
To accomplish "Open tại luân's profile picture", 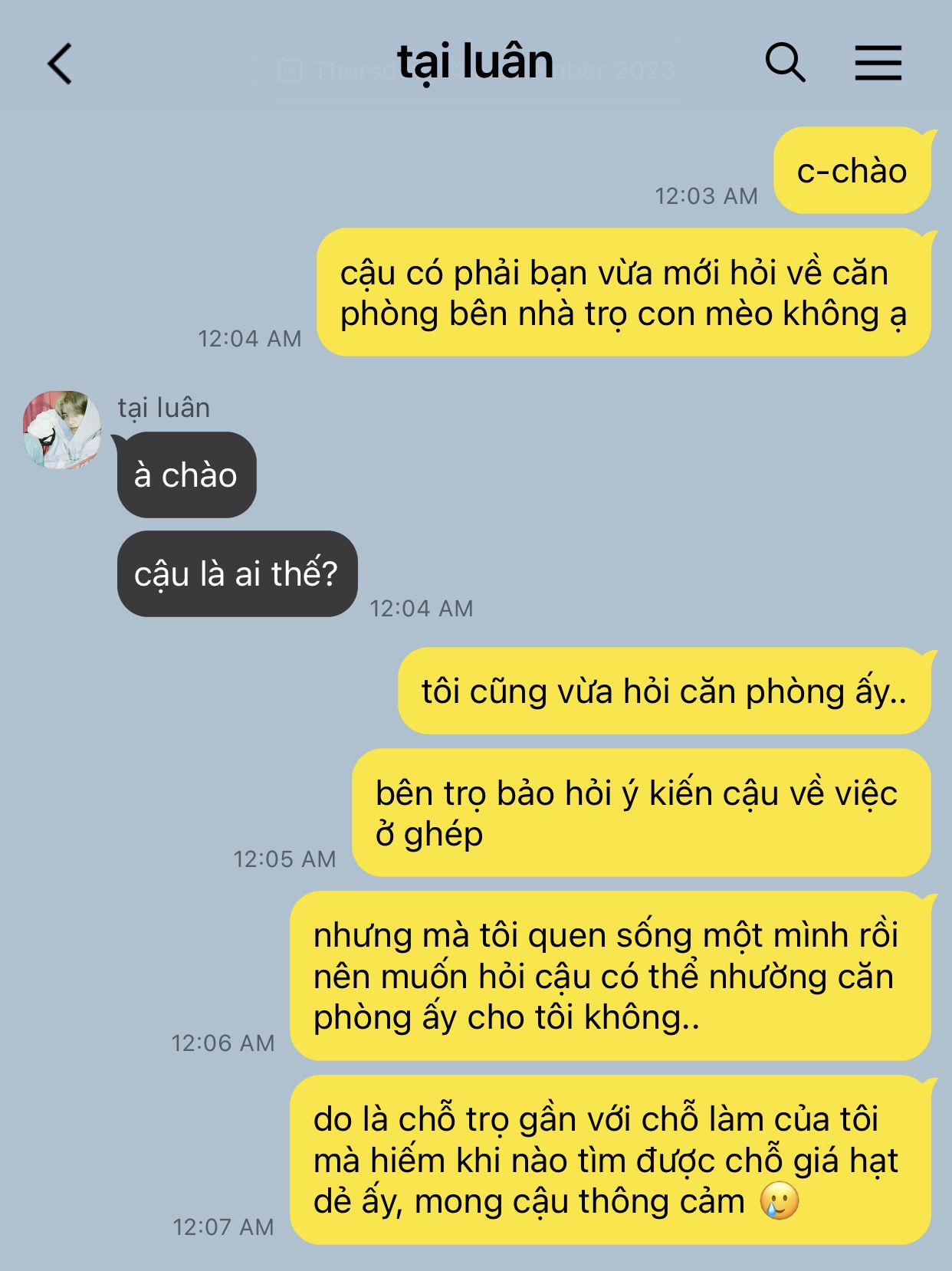I will click(62, 430).
